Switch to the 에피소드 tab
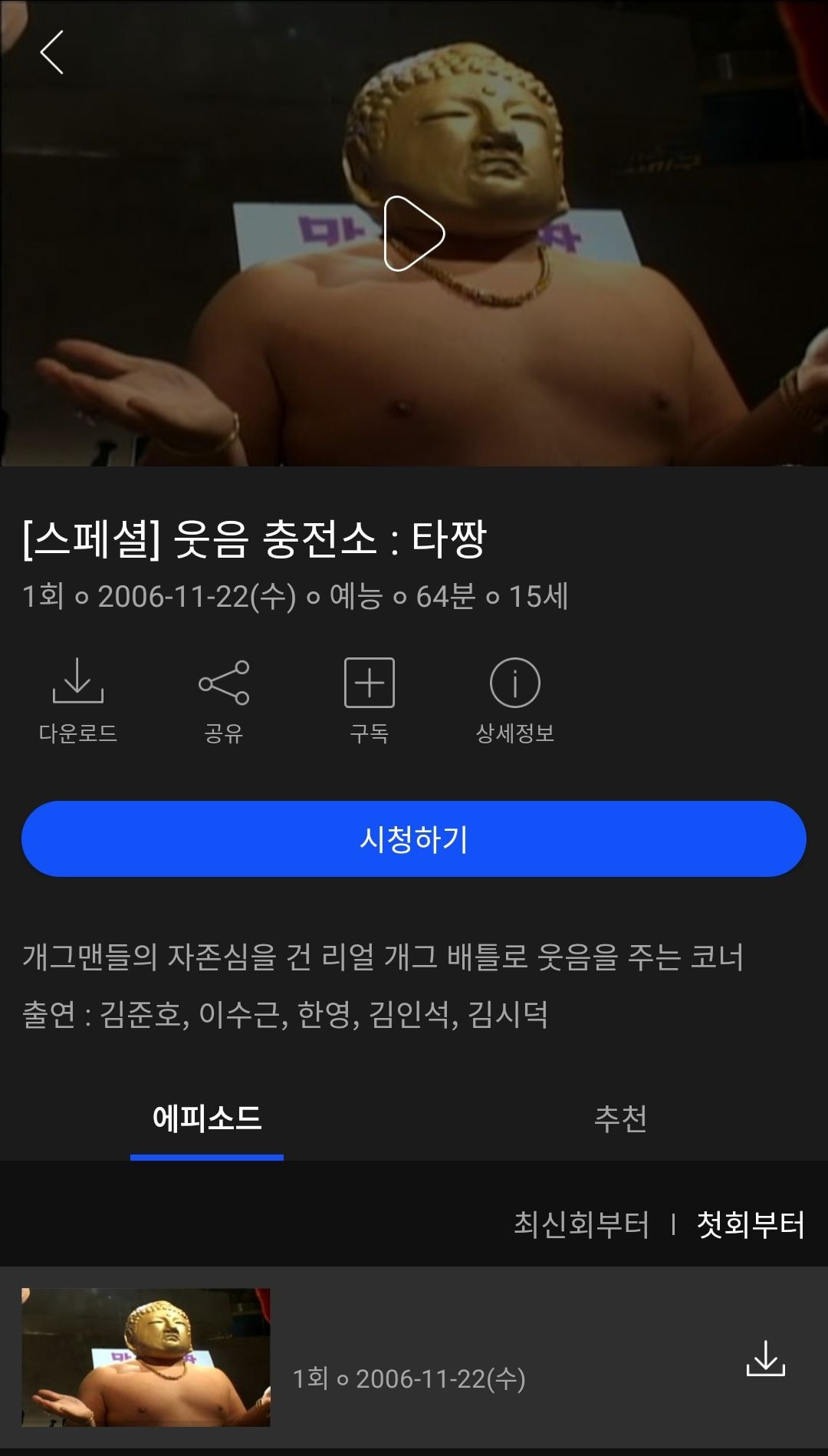The height and width of the screenshot is (1456, 828). 207,1119
